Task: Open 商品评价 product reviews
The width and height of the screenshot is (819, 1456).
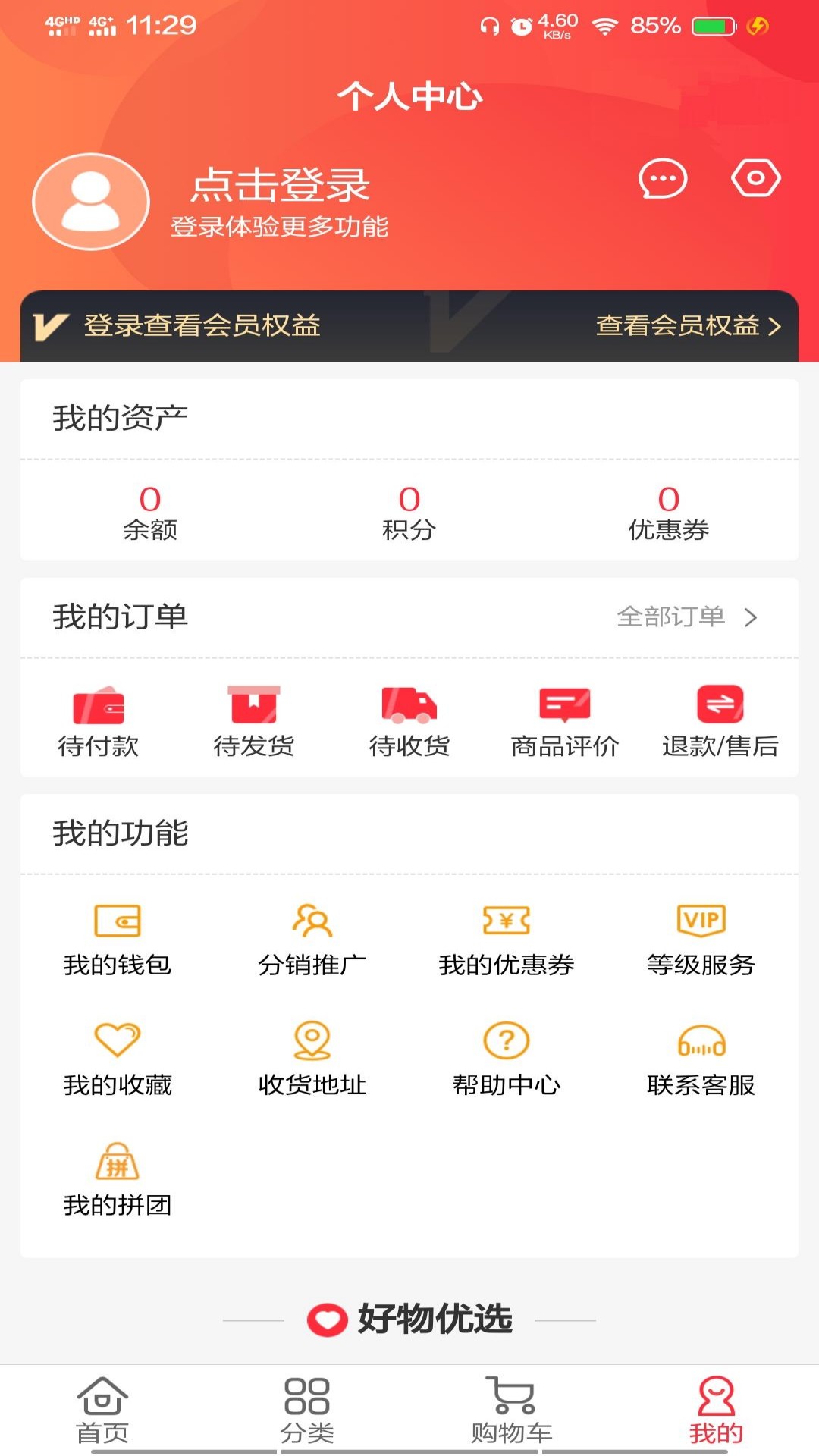Action: [x=565, y=722]
